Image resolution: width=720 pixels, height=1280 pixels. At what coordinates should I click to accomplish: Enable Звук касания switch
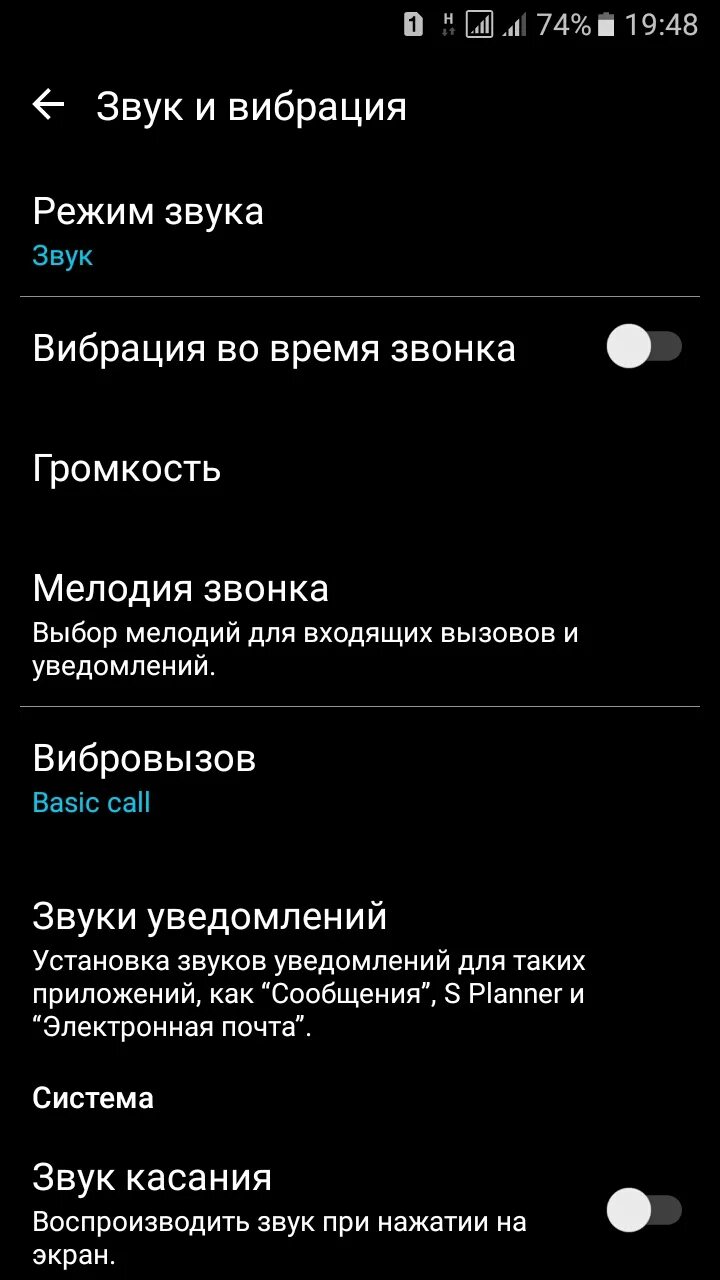click(x=644, y=1212)
